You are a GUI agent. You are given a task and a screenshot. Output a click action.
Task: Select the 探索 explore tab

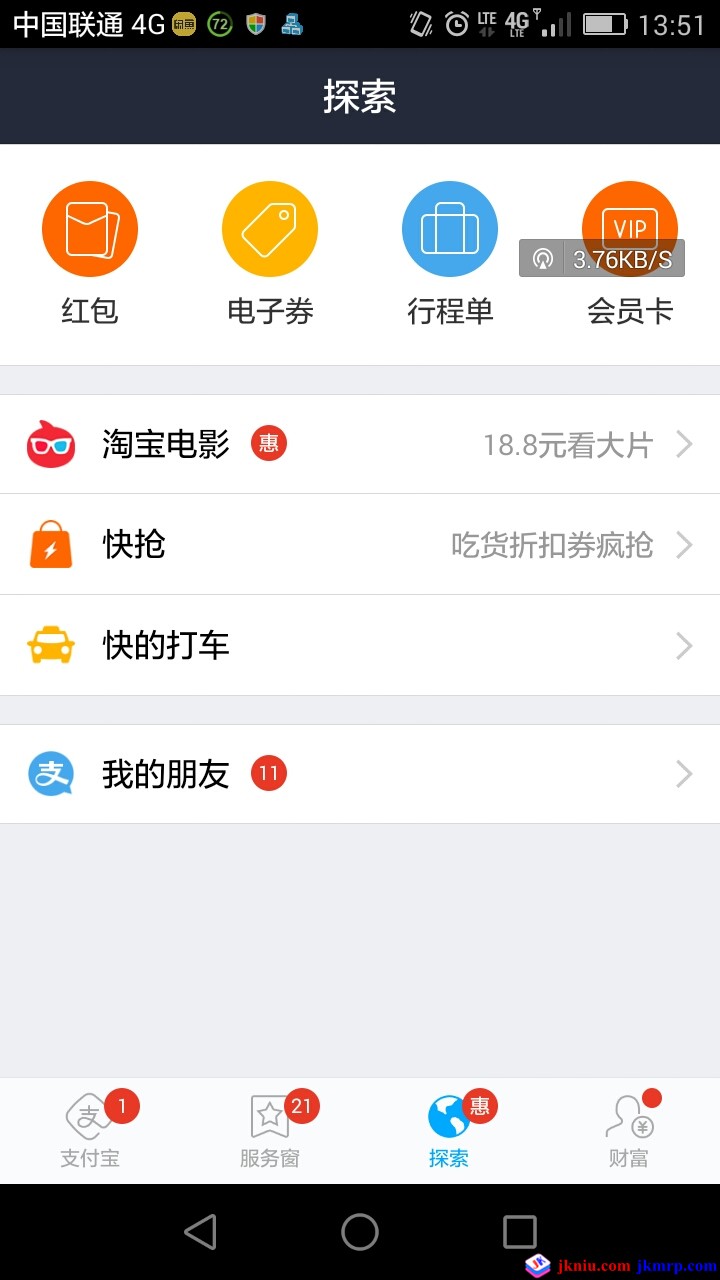[449, 1131]
